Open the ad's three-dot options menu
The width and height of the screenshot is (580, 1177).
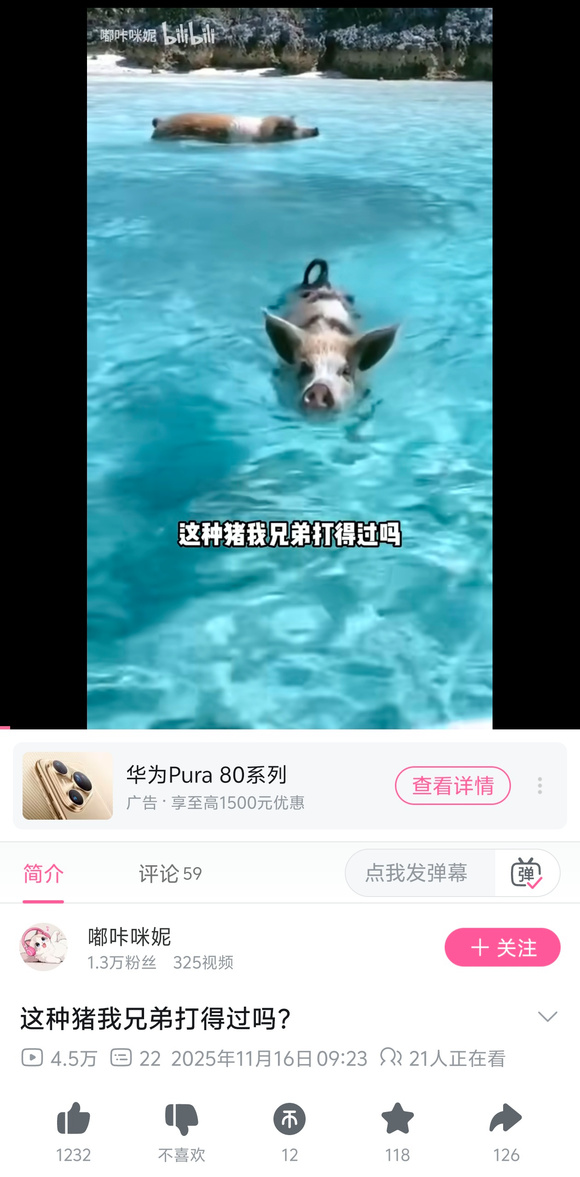[539, 786]
